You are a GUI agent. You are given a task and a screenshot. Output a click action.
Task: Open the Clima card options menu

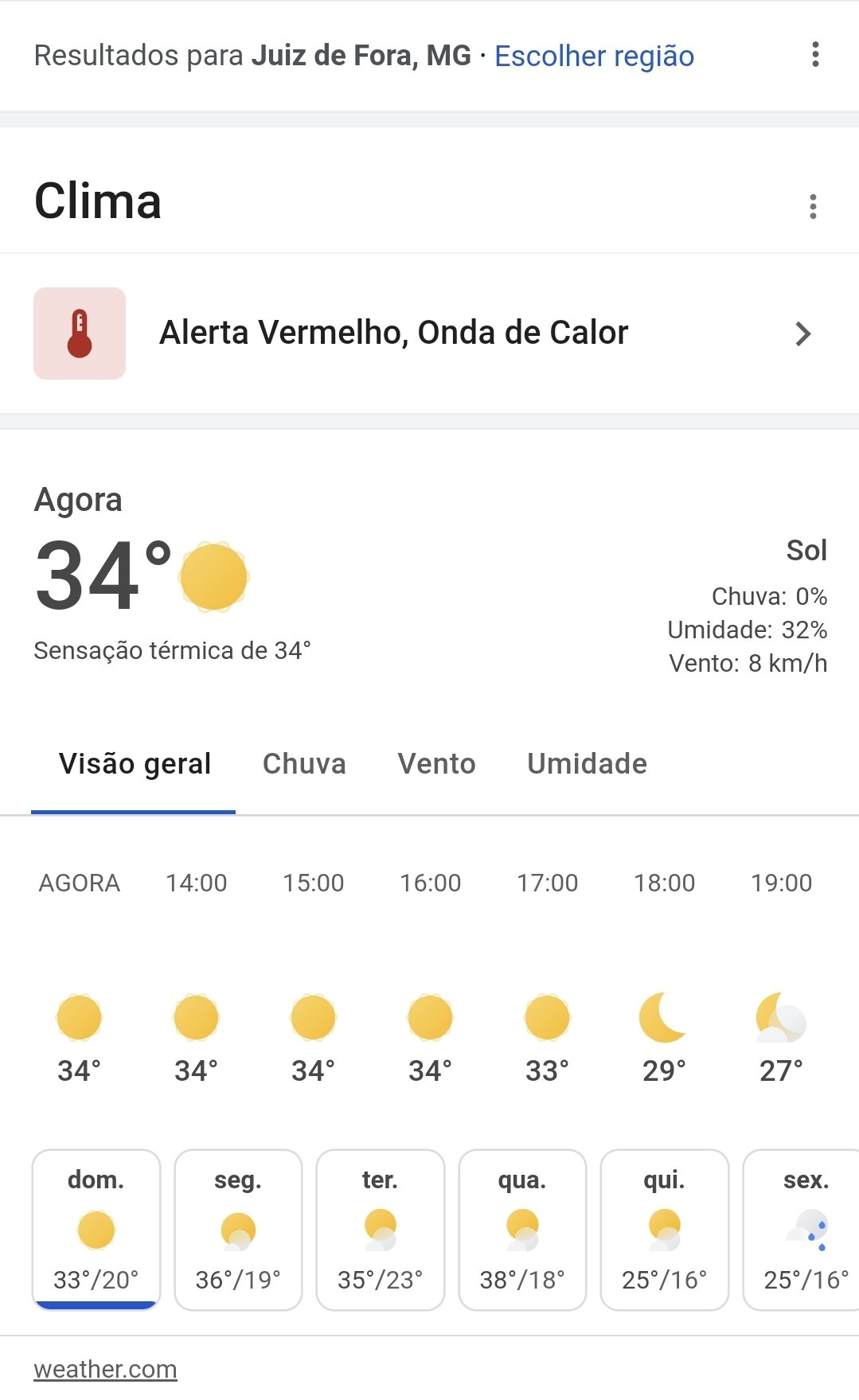[x=813, y=206]
